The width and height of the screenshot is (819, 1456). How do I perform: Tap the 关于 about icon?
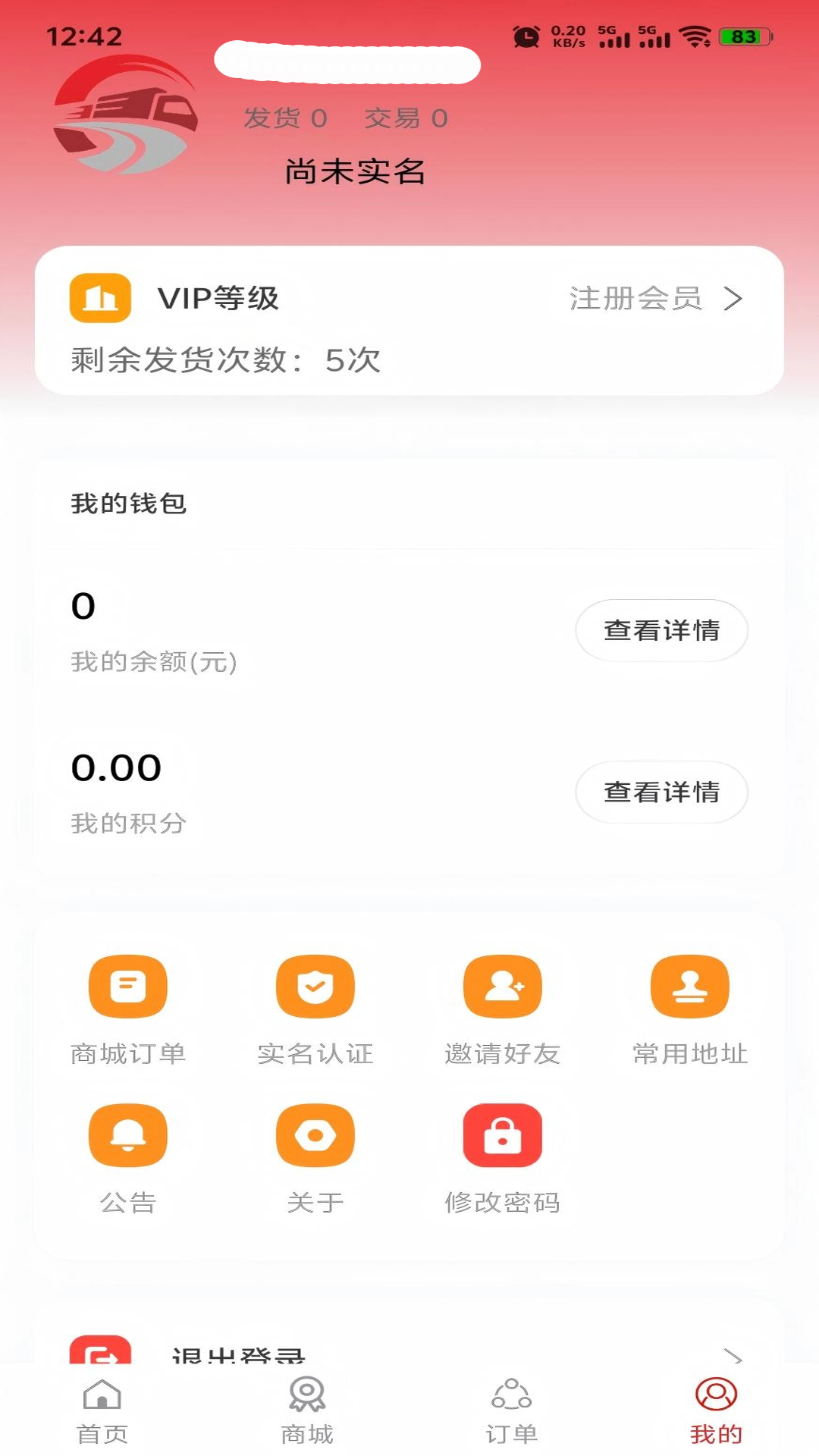click(x=315, y=1135)
